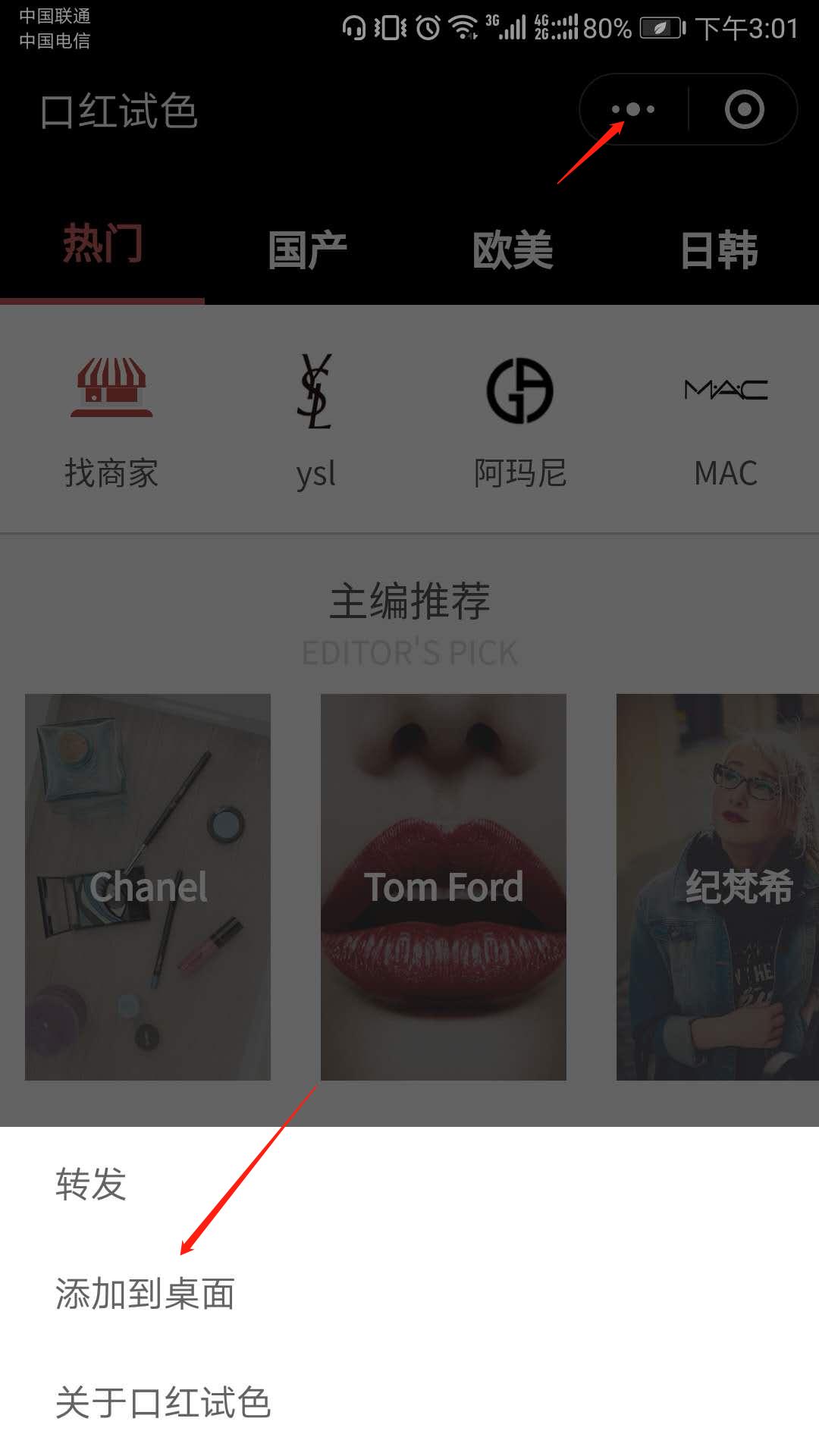The width and height of the screenshot is (819, 1456).
Task: Open the Chanel editor's pick thumbnail
Action: pyautogui.click(x=149, y=887)
